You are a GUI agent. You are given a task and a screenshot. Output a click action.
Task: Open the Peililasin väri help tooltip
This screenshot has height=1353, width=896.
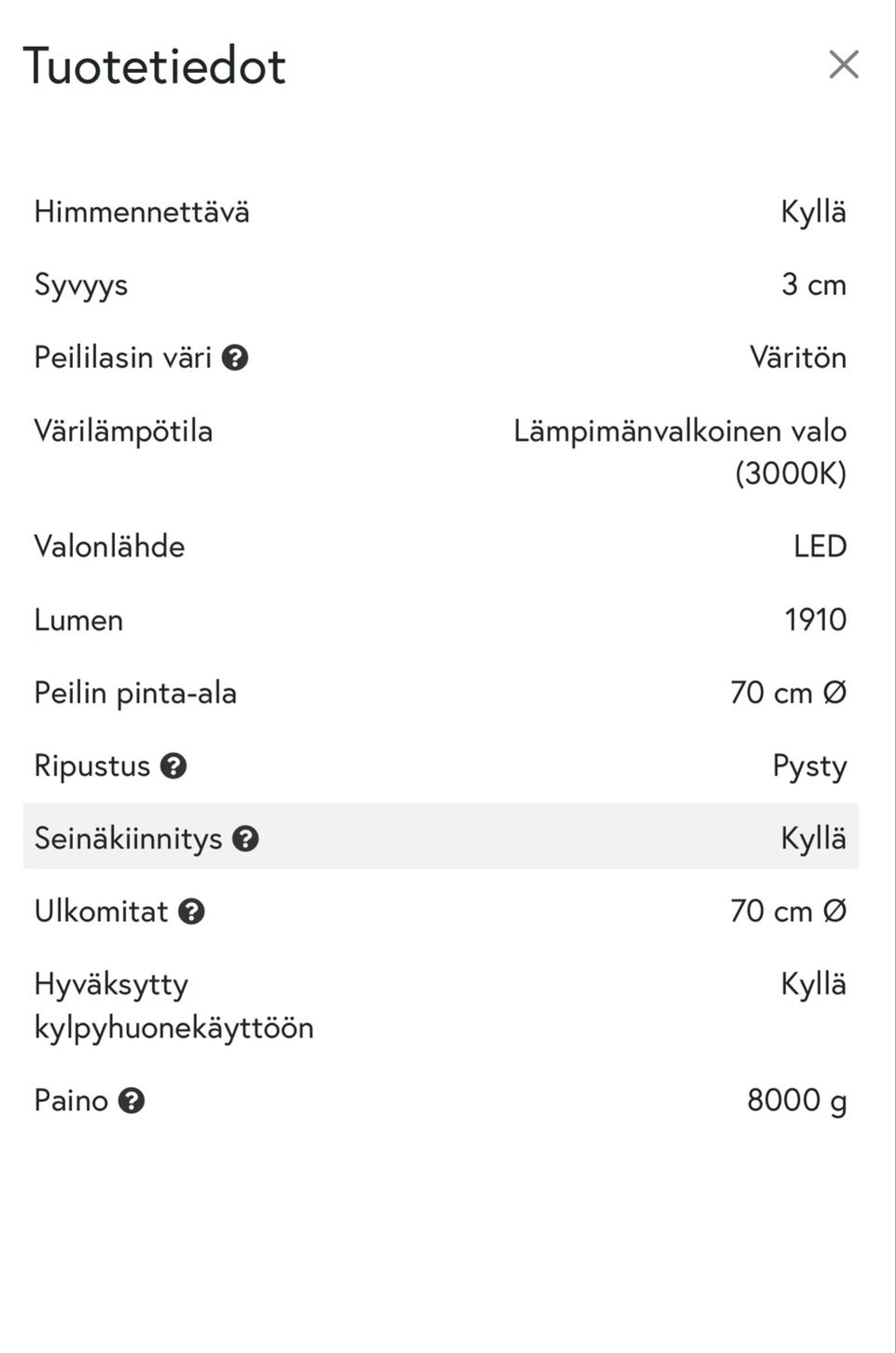[236, 357]
